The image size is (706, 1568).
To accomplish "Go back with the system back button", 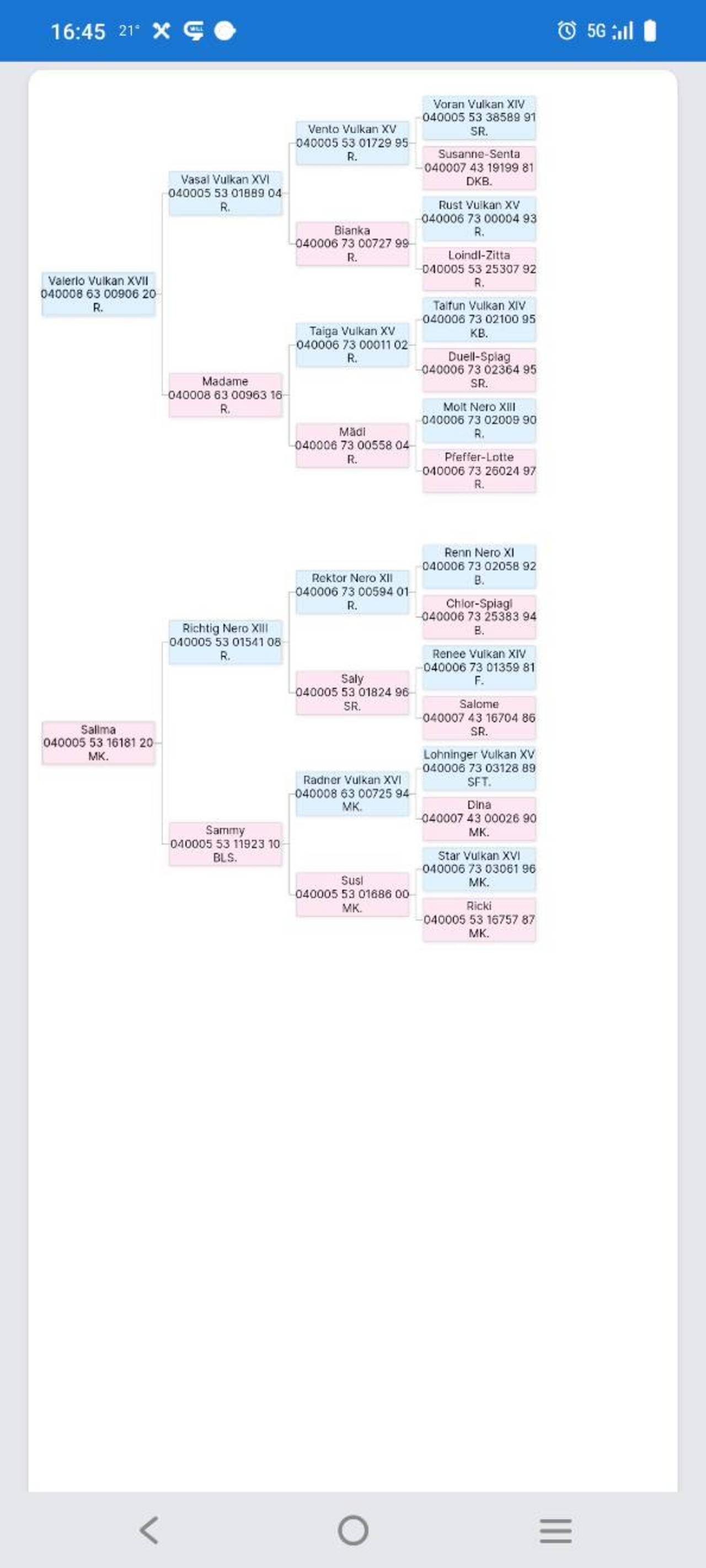I will point(149,1529).
